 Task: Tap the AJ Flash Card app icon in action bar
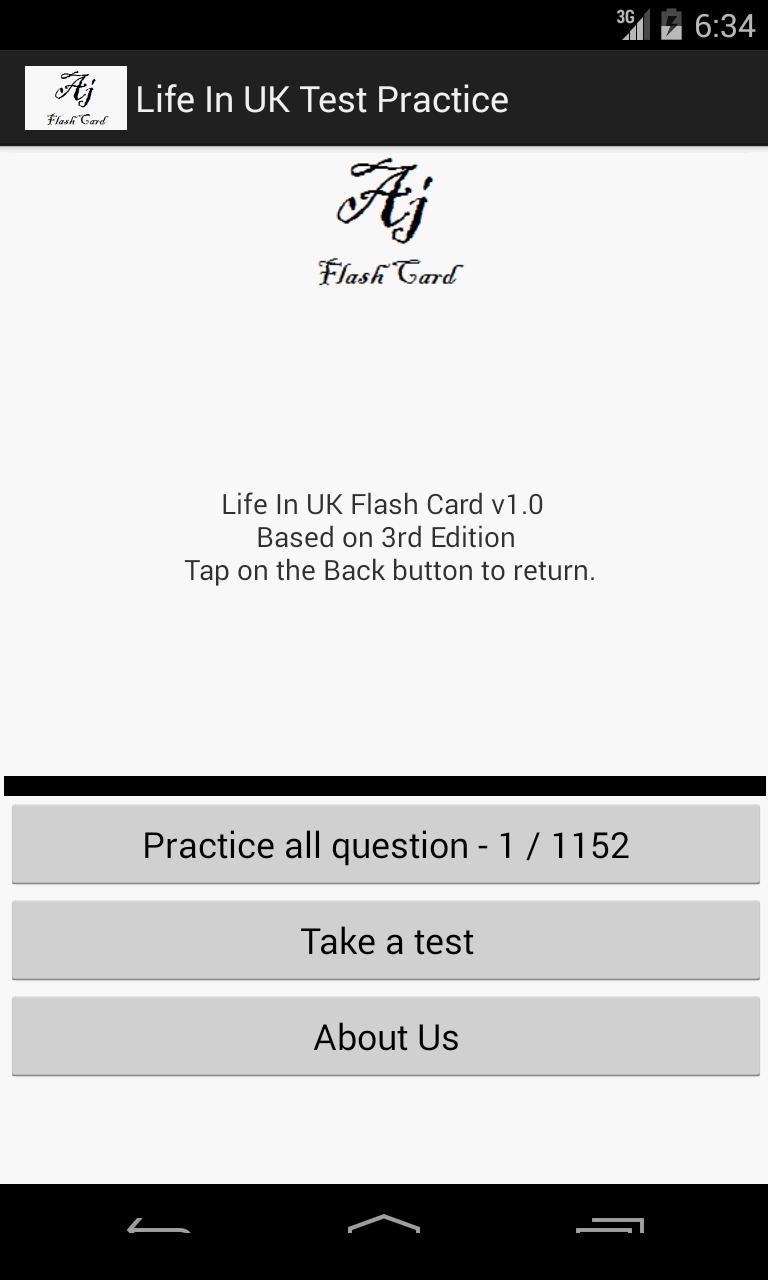pyautogui.click(x=75, y=97)
